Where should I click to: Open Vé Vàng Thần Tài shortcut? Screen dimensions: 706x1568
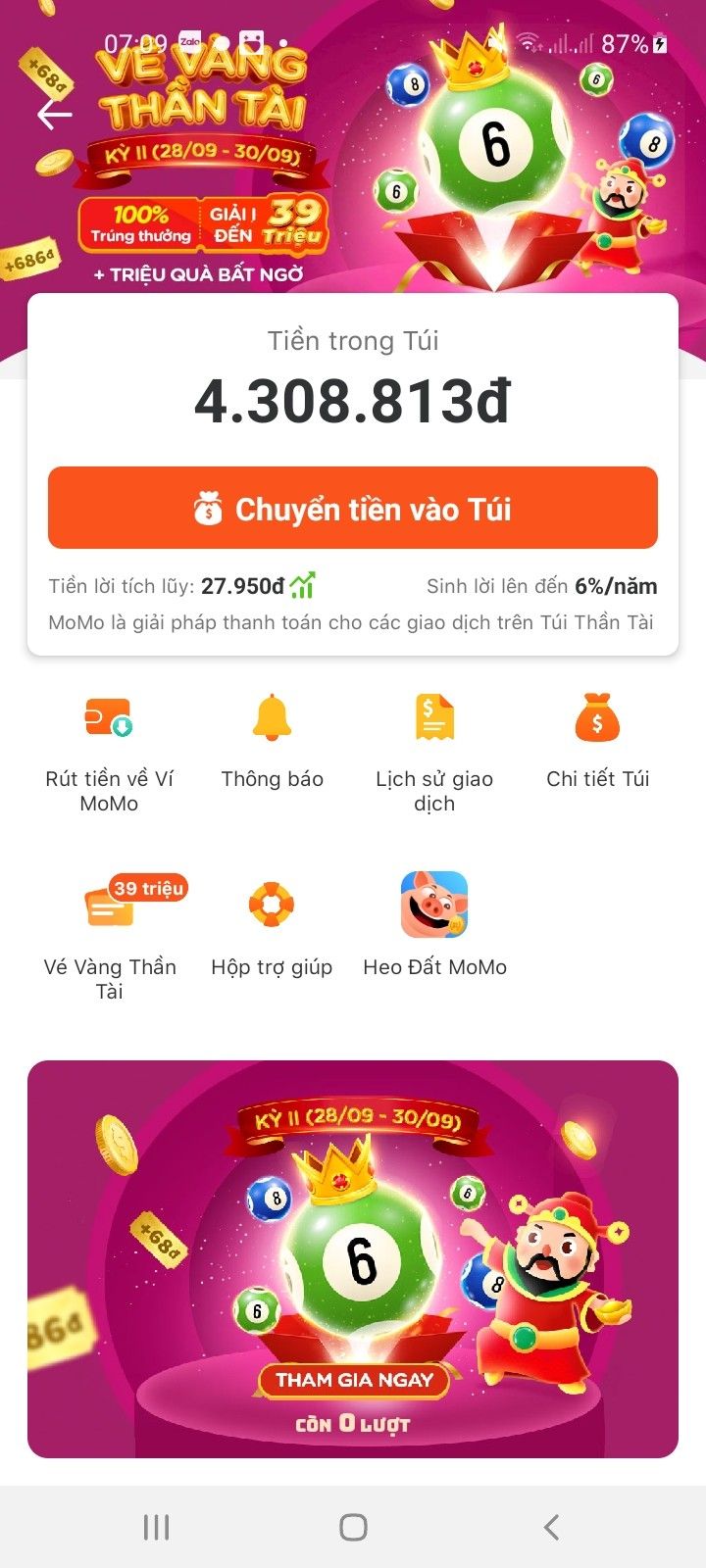tap(109, 938)
